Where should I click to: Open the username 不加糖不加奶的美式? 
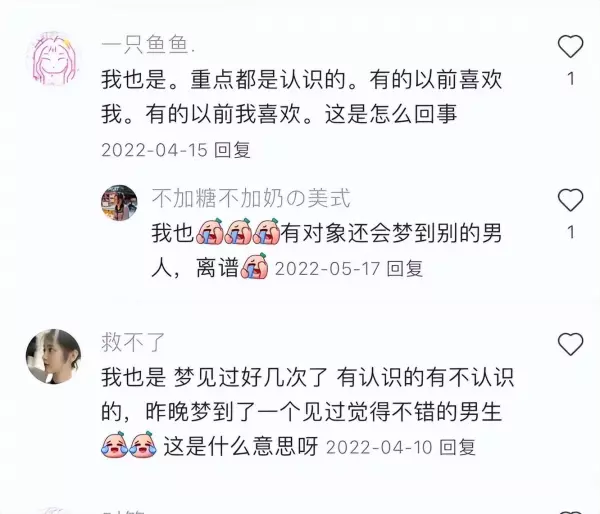pyautogui.click(x=250, y=198)
